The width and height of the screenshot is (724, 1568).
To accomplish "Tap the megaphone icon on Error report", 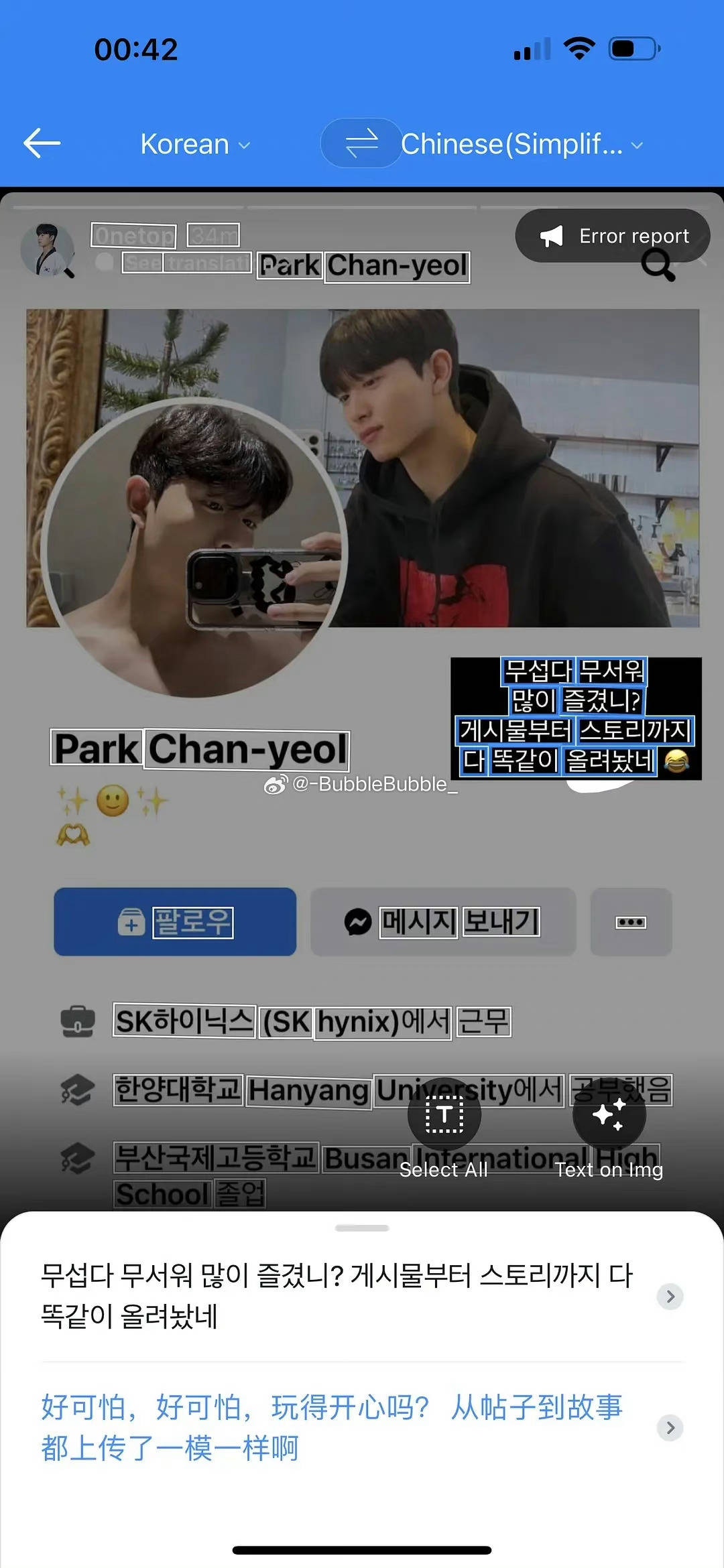I will [552, 235].
